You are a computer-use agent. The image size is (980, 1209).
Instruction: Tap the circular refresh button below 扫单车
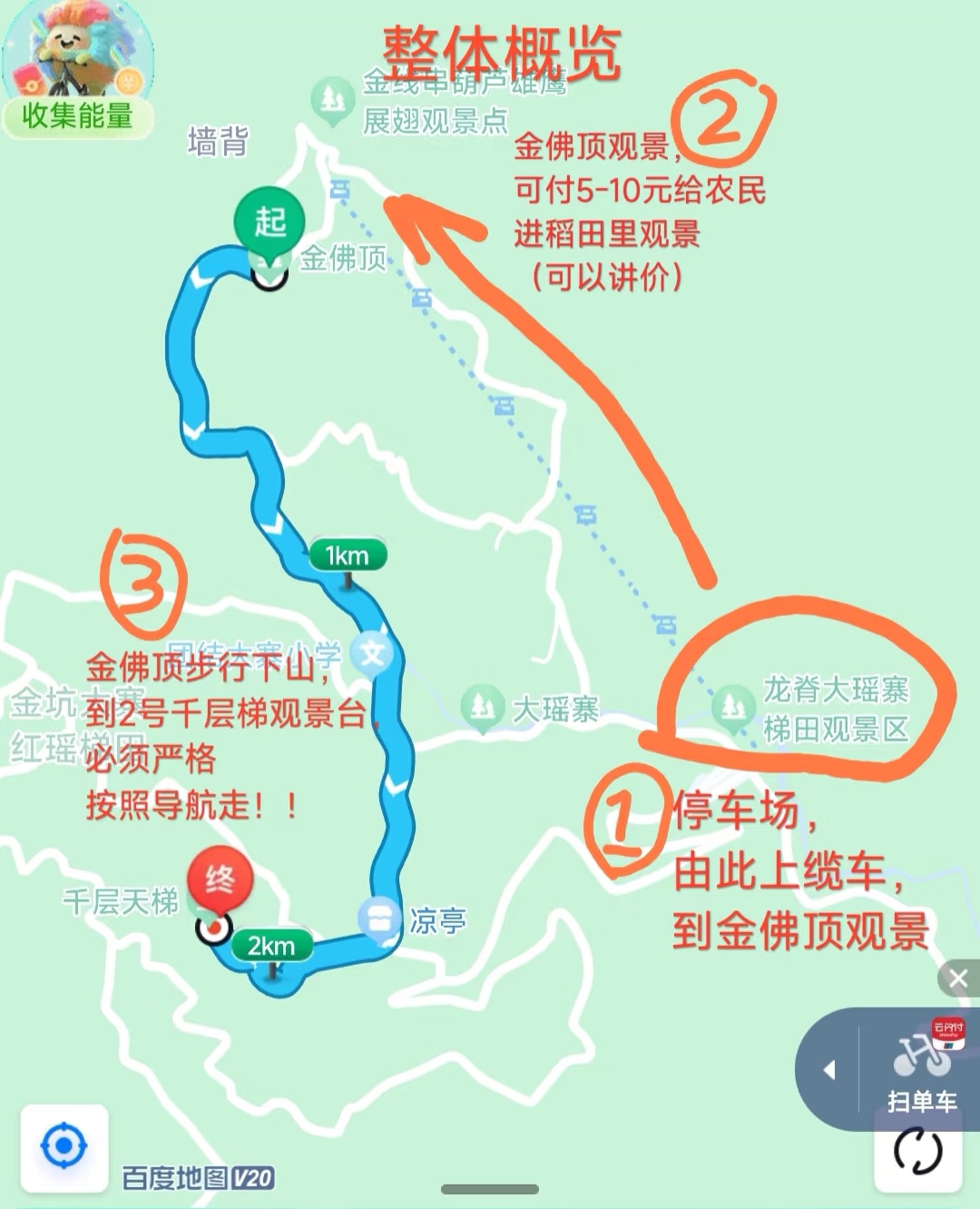917,1152
